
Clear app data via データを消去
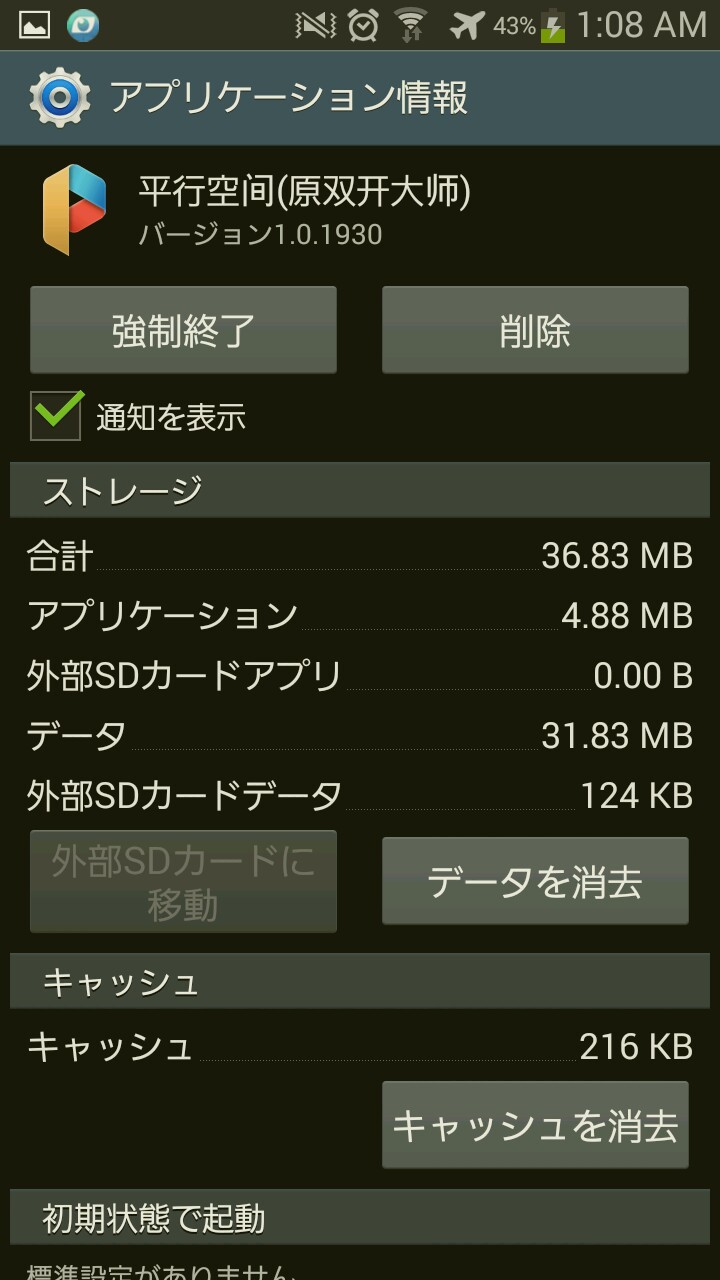[535, 881]
